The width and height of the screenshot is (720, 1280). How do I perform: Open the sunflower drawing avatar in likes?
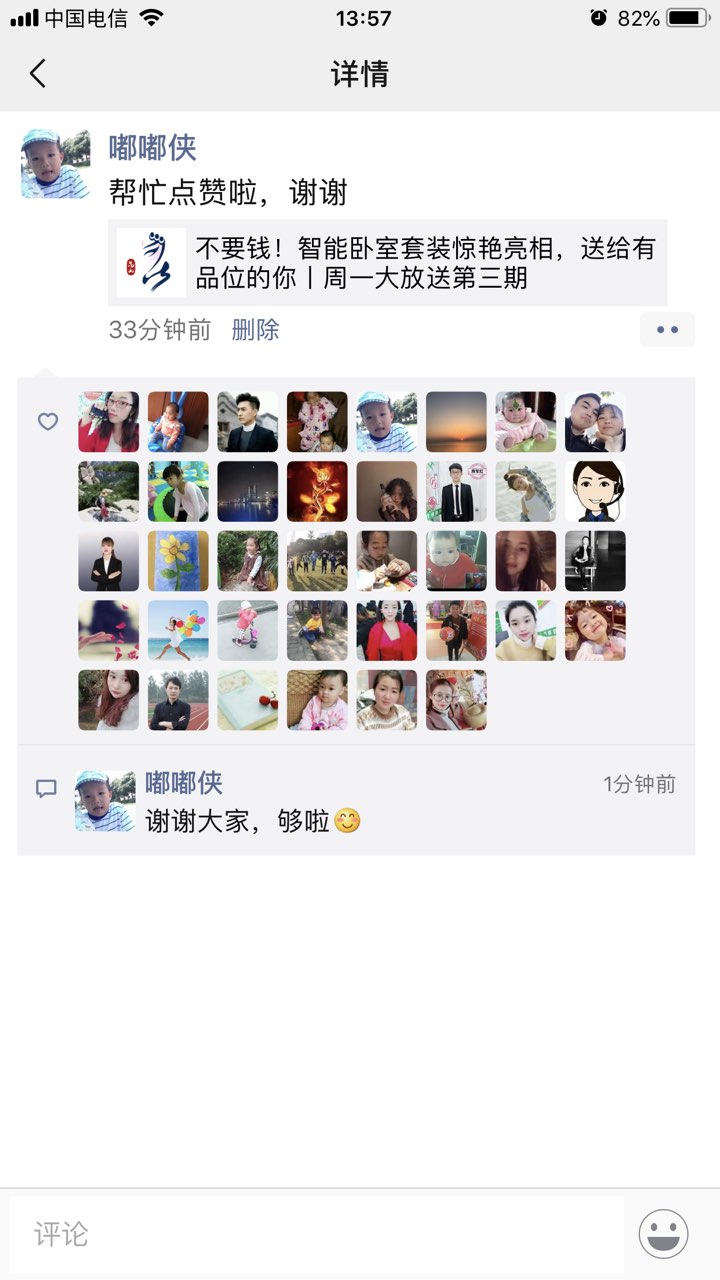click(x=178, y=561)
